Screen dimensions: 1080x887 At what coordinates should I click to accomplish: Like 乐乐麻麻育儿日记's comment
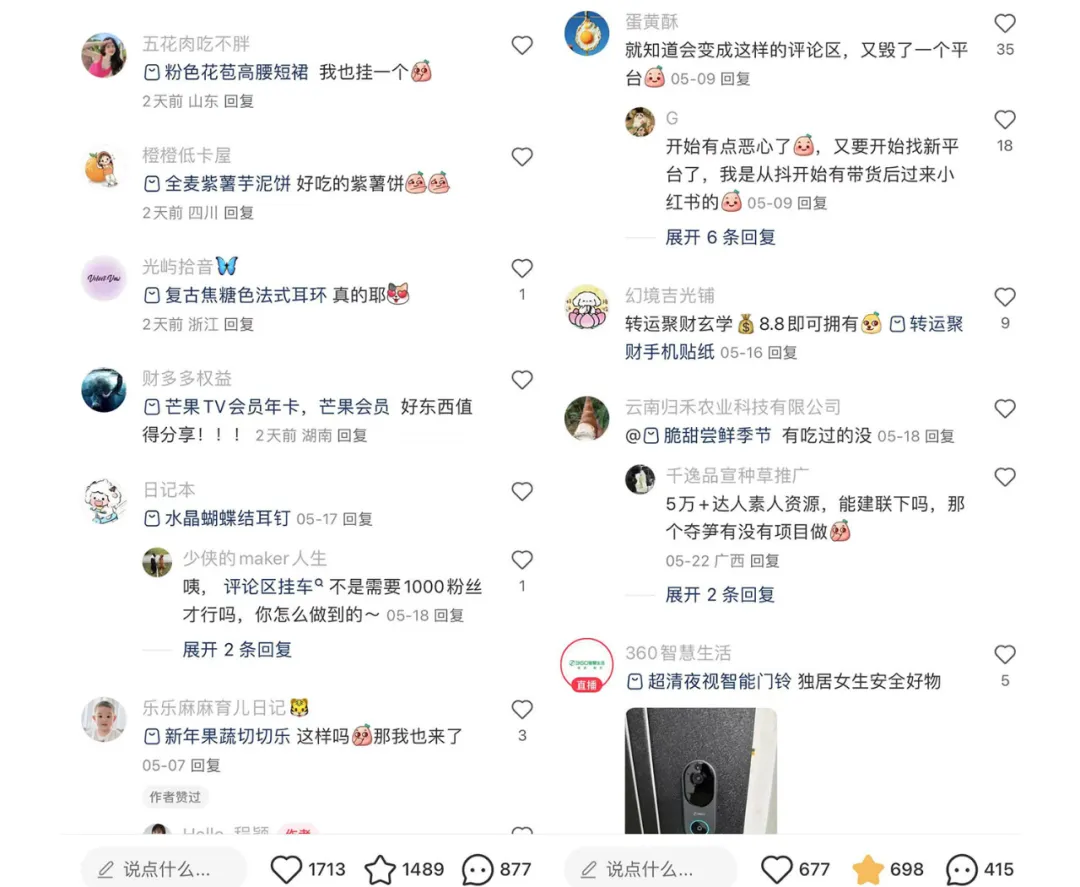click(x=522, y=709)
